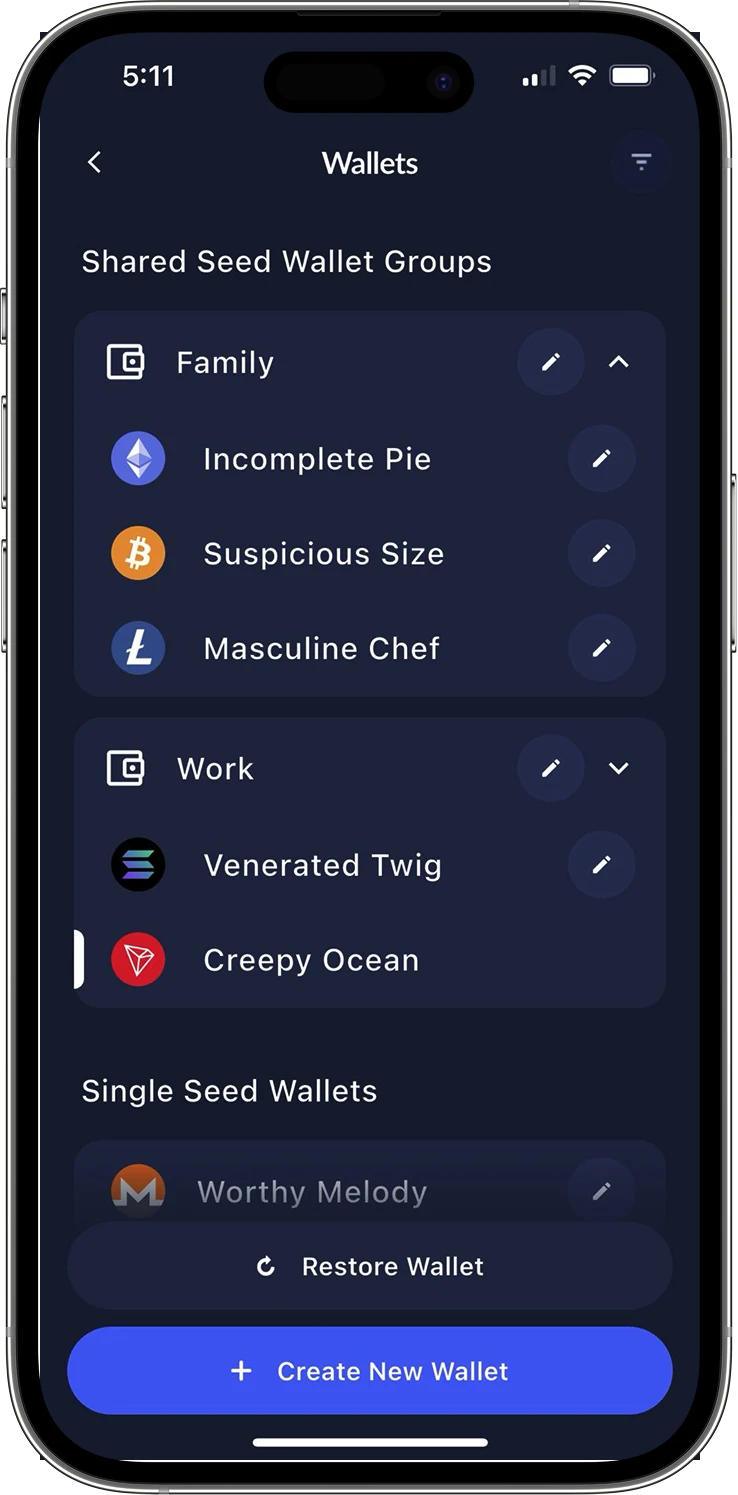738x1495 pixels.
Task: Select the Suspicious Size wallet
Action: pyautogui.click(x=323, y=554)
